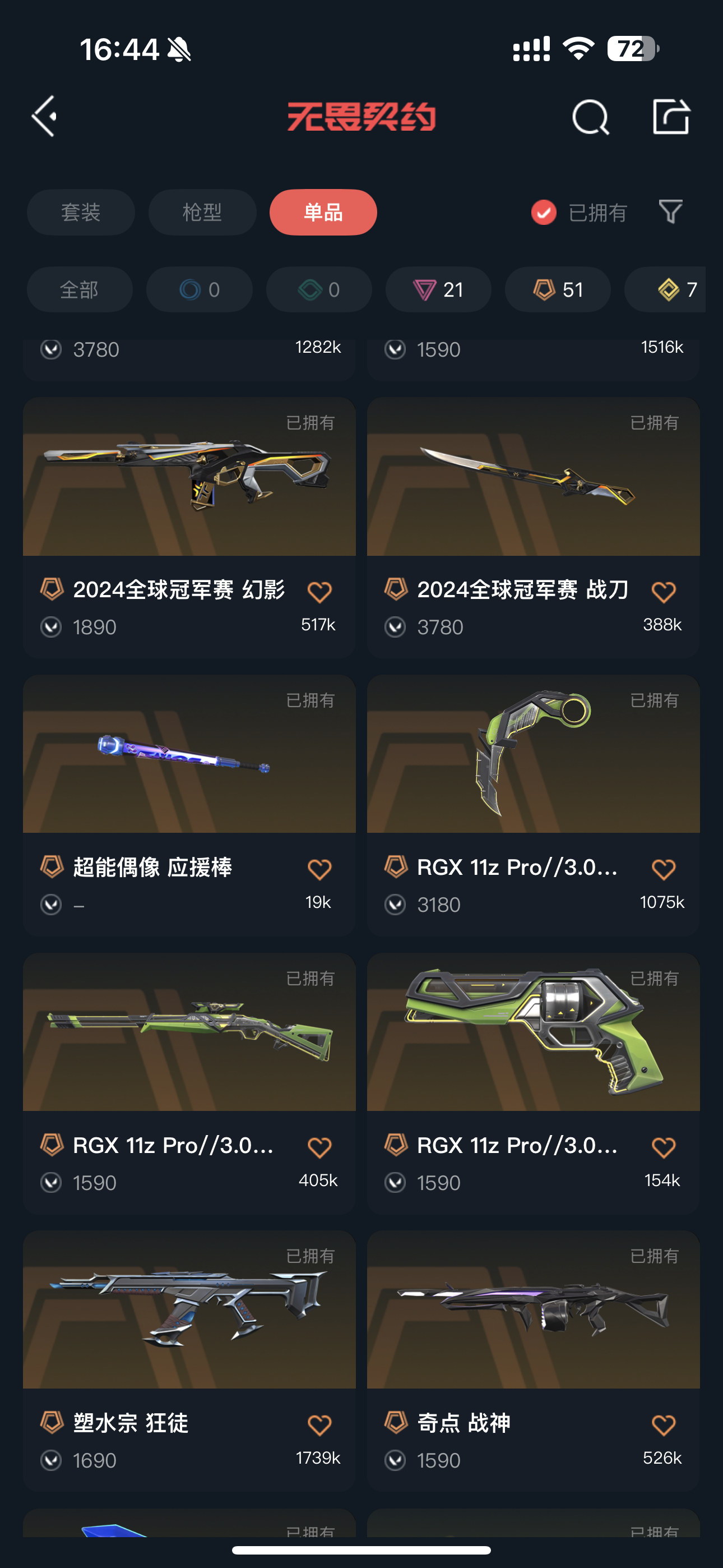Open the funnel filter options
Viewport: 723px width, 1568px height.
tap(671, 212)
